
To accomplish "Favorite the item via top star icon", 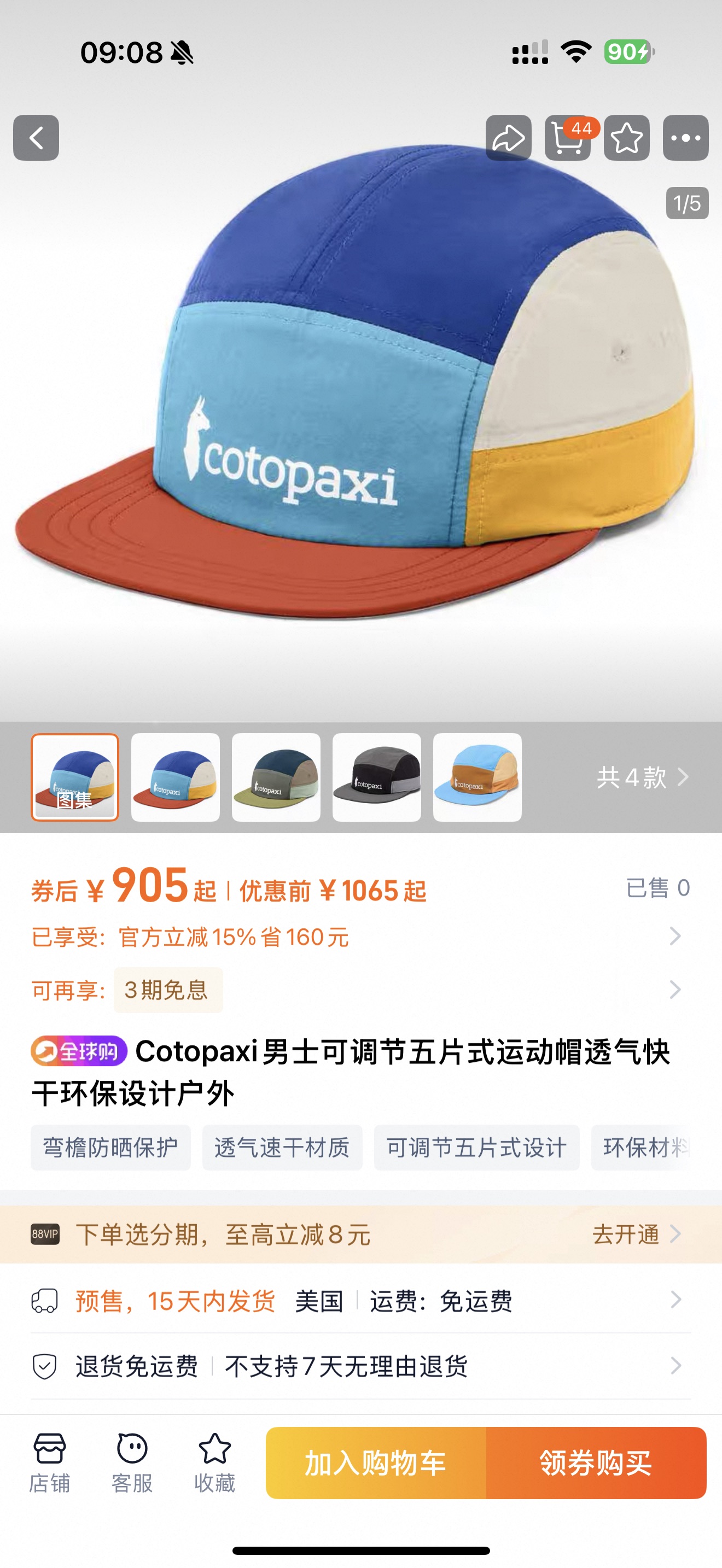I will tap(626, 138).
